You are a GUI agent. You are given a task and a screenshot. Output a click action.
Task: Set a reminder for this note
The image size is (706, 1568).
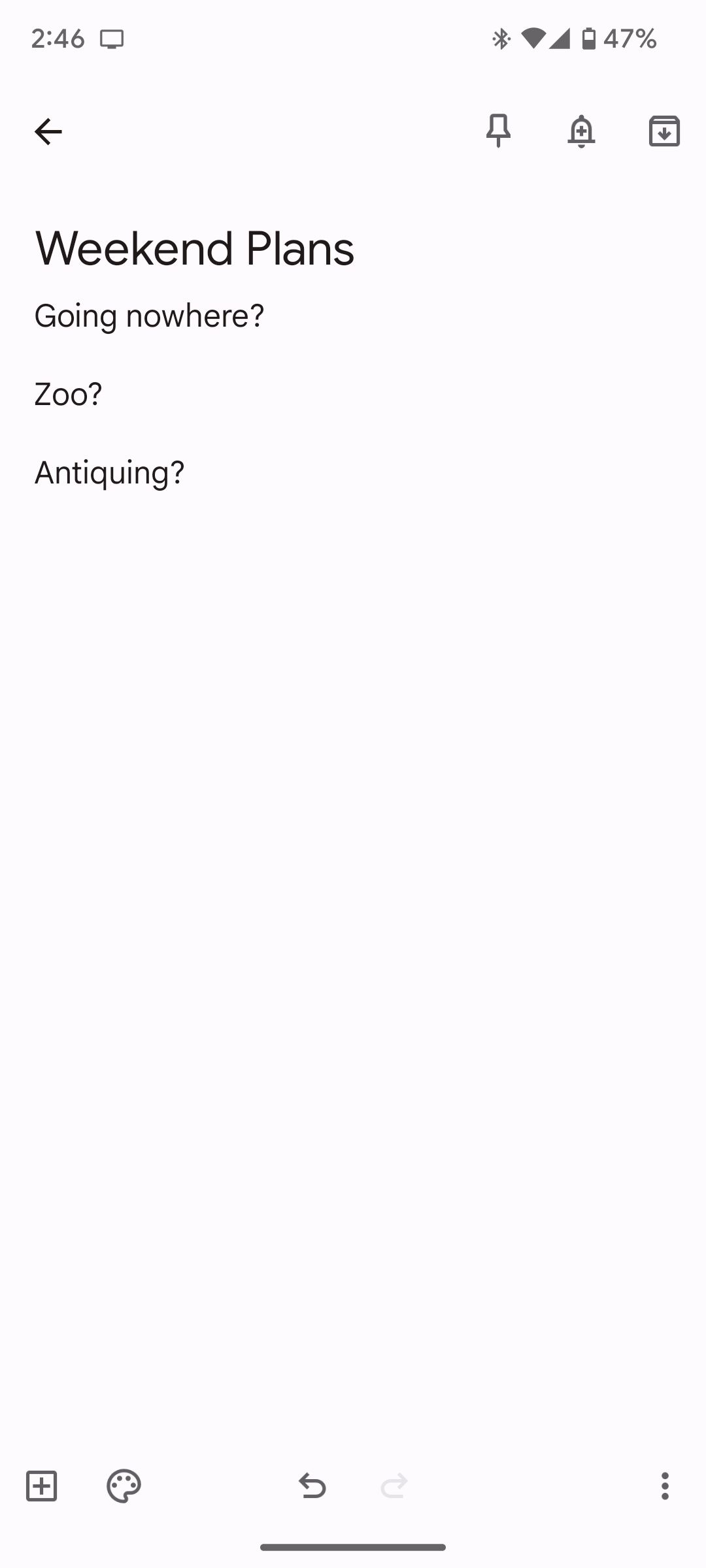point(581,131)
